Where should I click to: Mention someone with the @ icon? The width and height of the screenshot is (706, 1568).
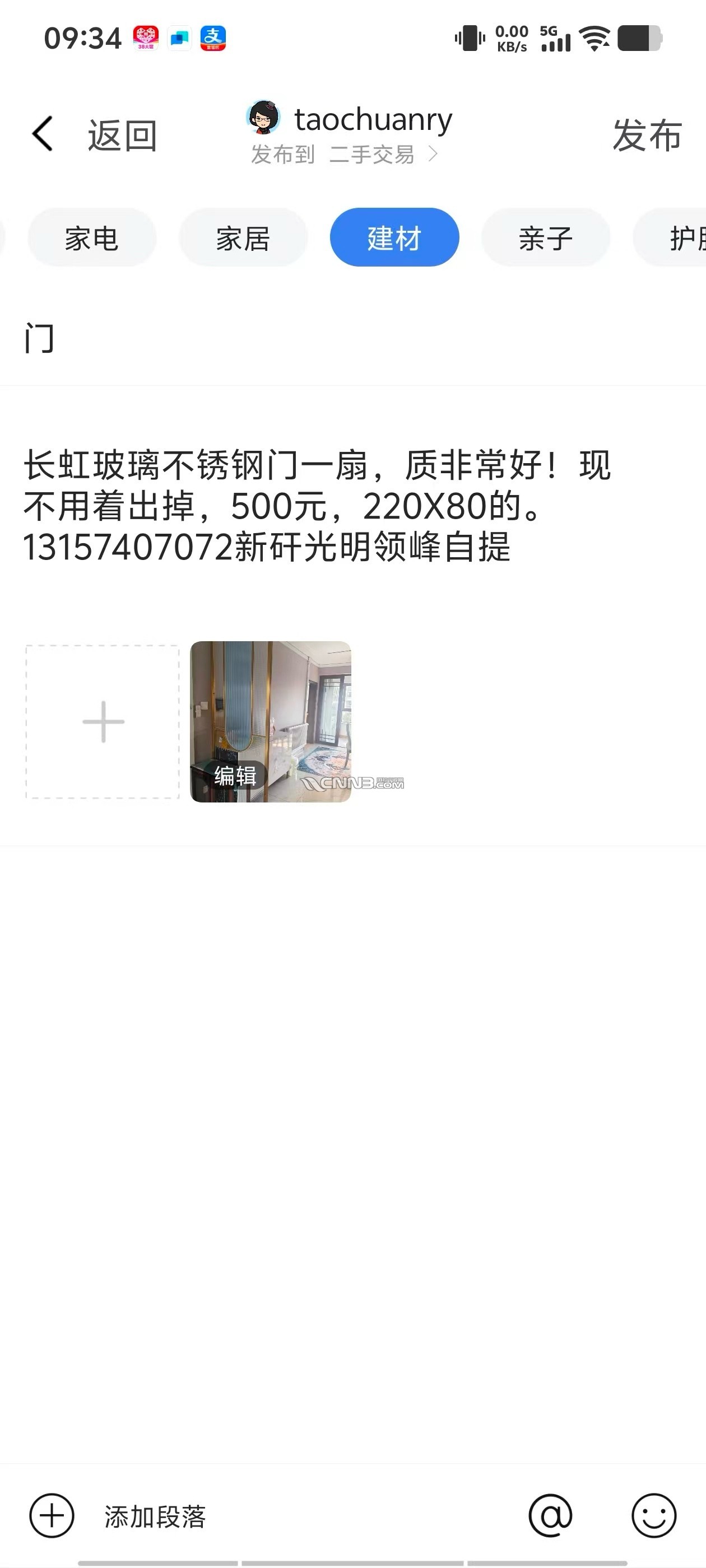(x=551, y=1516)
